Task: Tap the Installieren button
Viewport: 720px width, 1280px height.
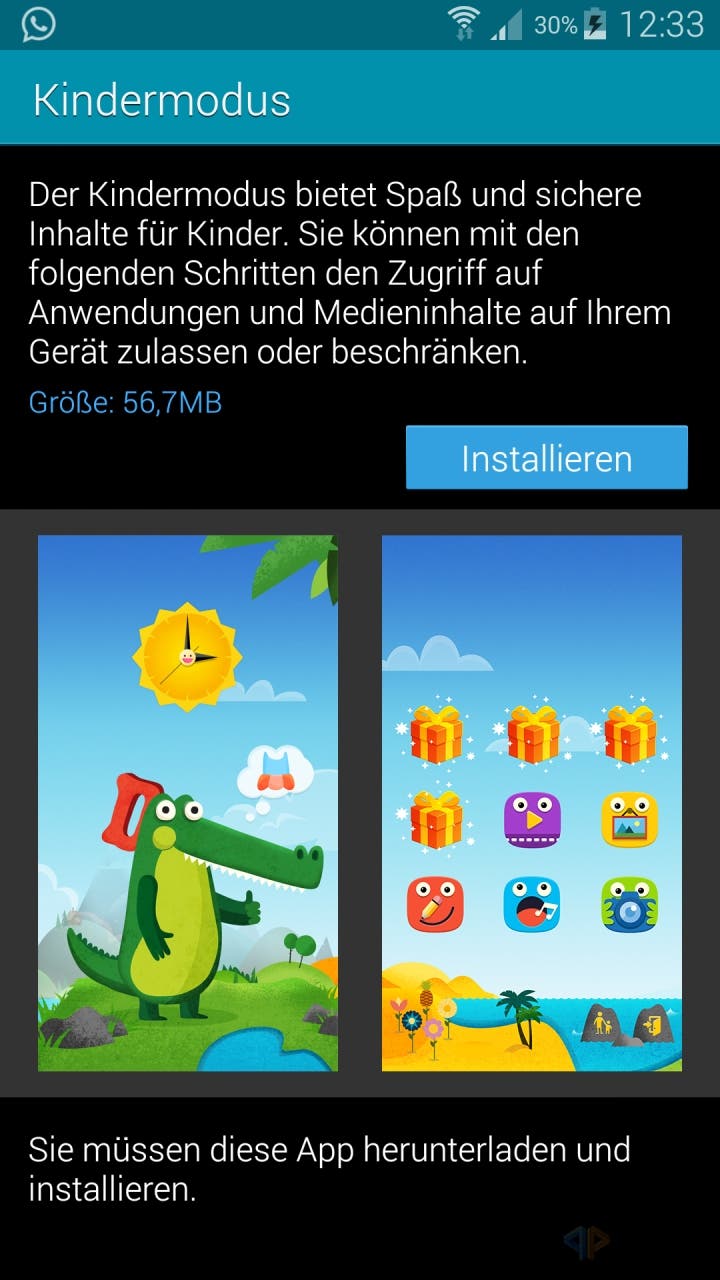Action: [547, 458]
